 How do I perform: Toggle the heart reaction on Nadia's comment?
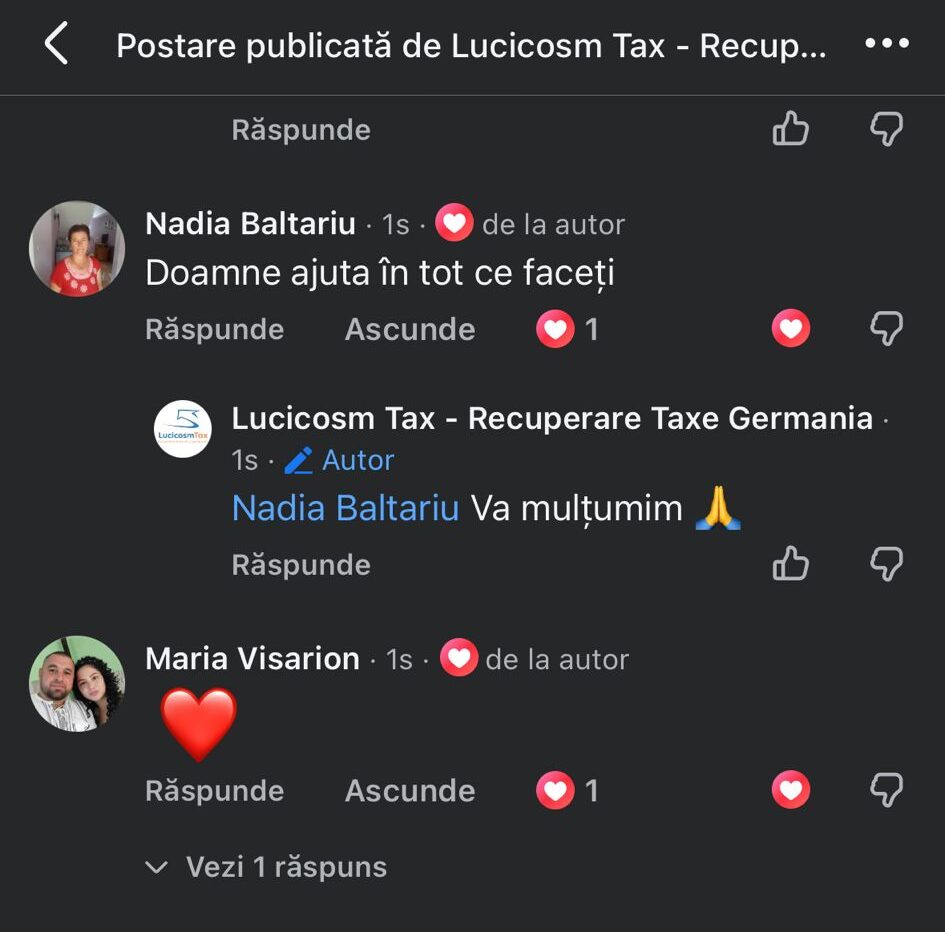791,329
